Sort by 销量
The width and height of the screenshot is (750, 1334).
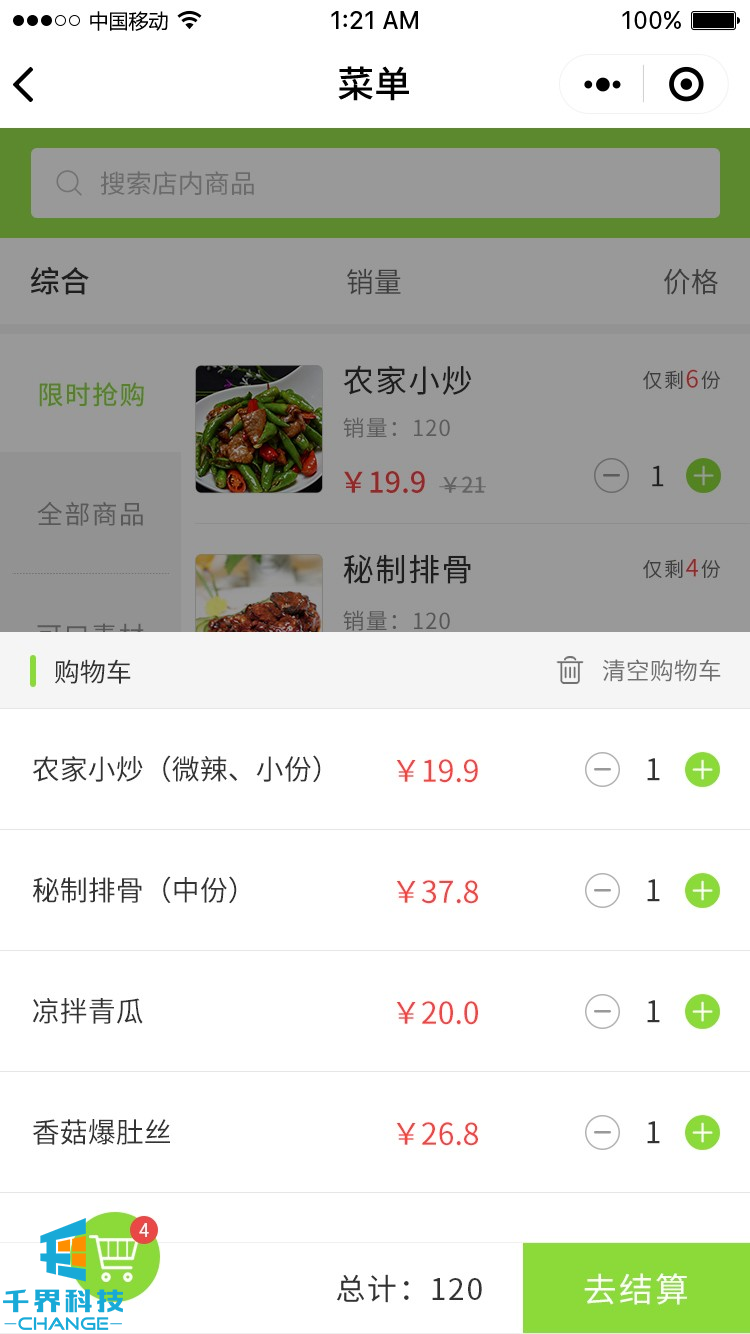tap(374, 282)
